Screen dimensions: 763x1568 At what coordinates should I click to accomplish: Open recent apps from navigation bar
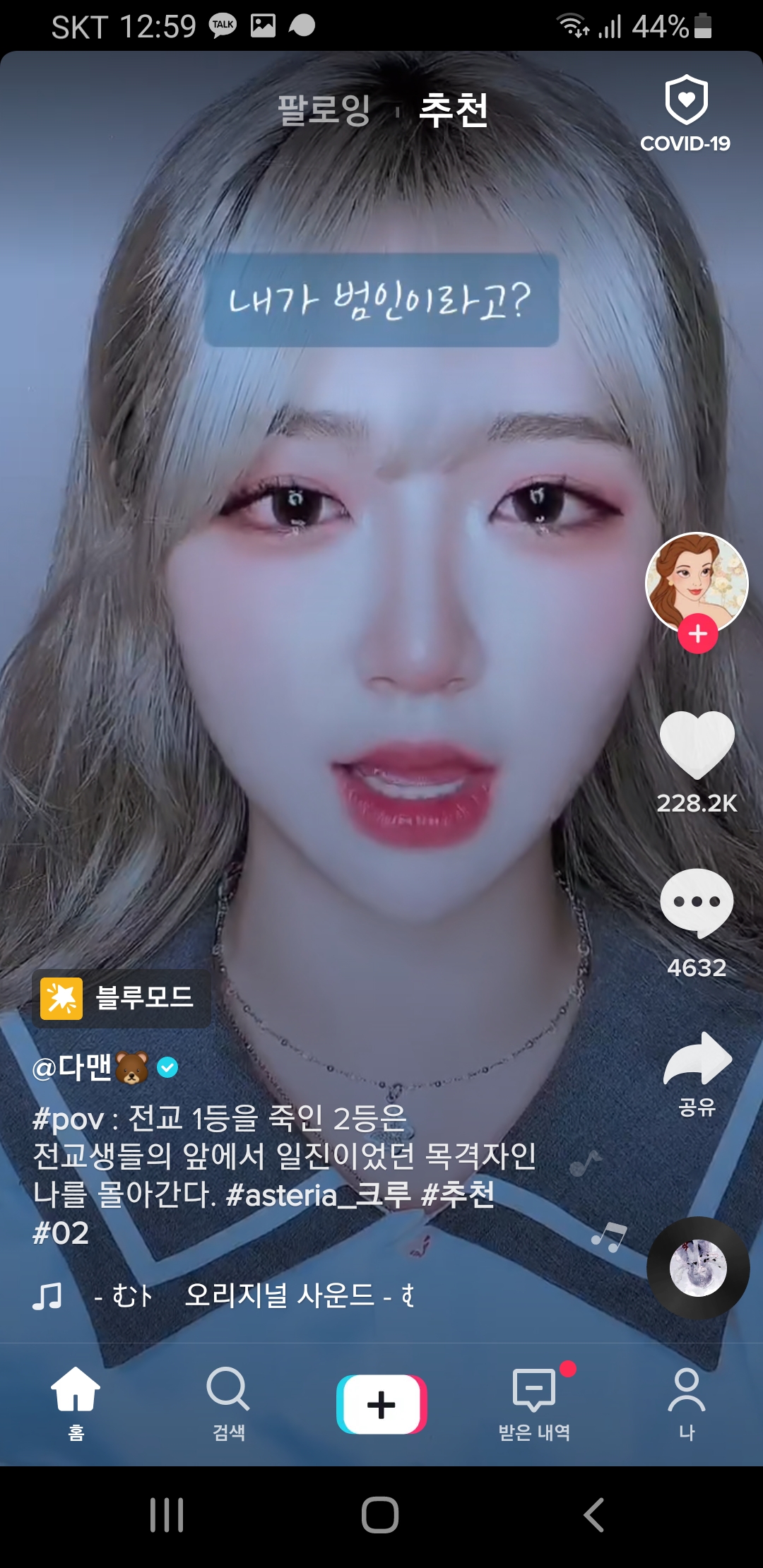[x=167, y=1515]
